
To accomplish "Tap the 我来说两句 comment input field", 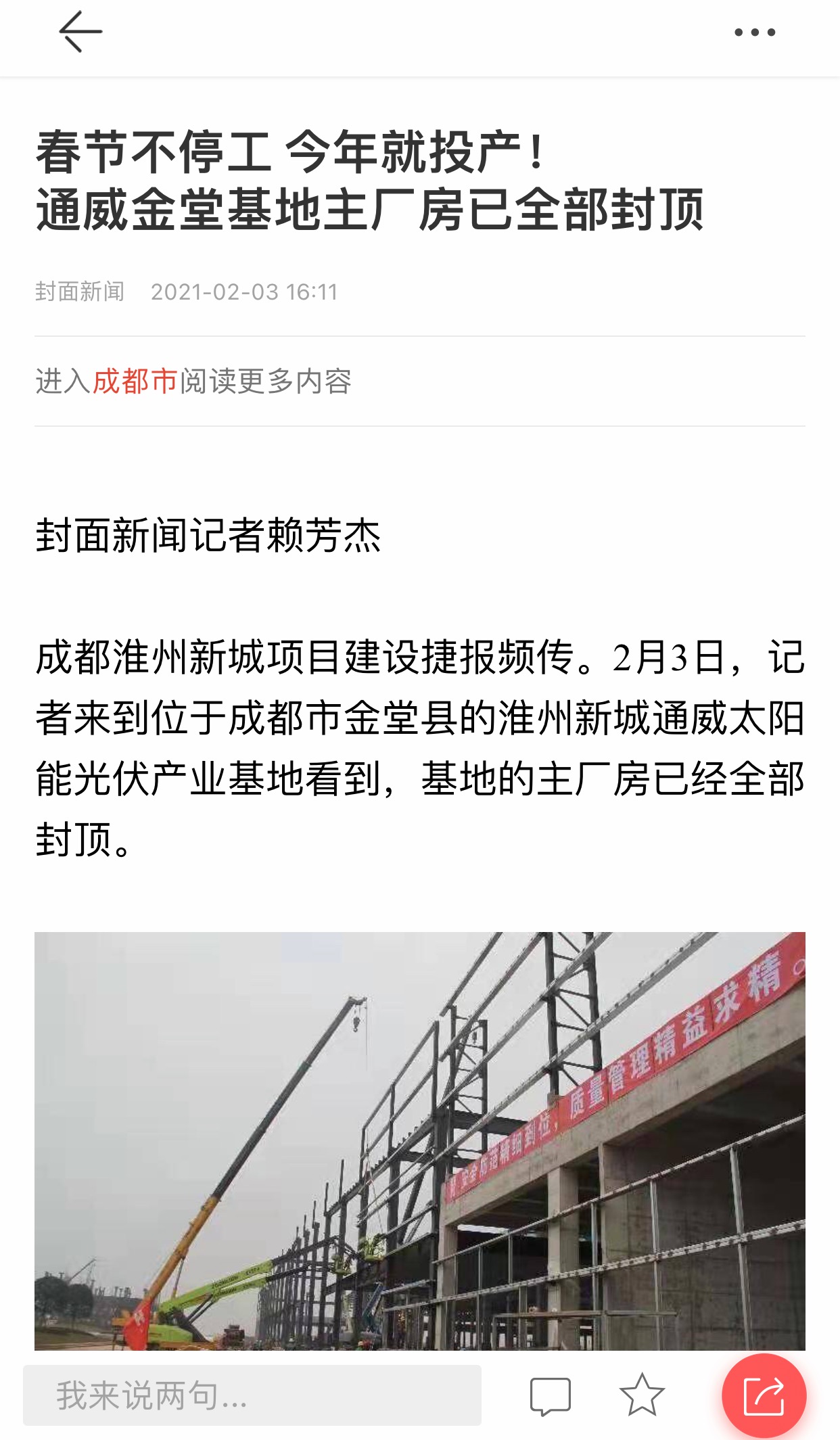I will (x=252, y=1395).
